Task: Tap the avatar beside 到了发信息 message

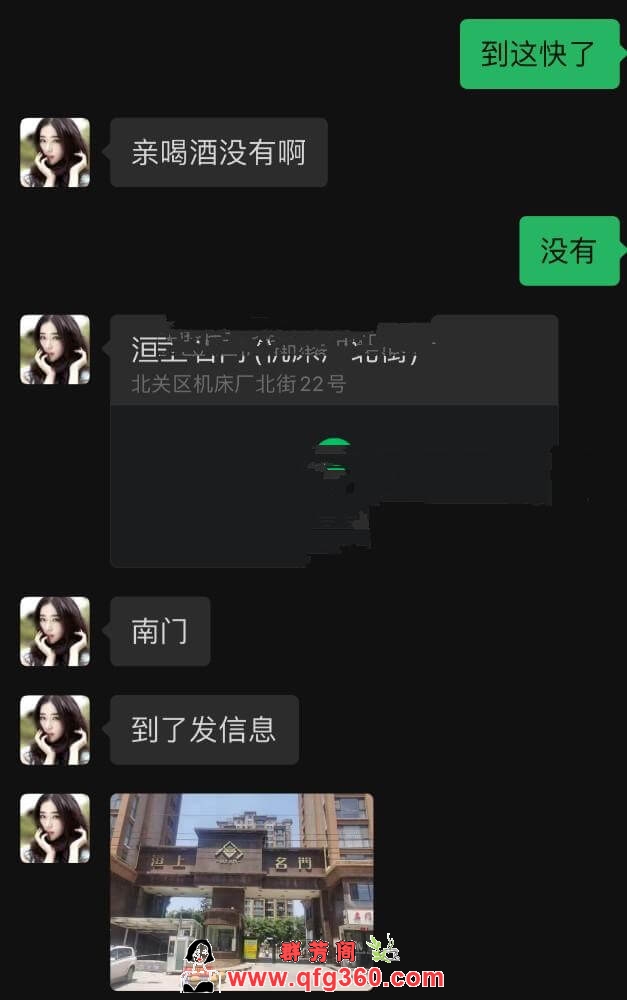Action: 55,730
